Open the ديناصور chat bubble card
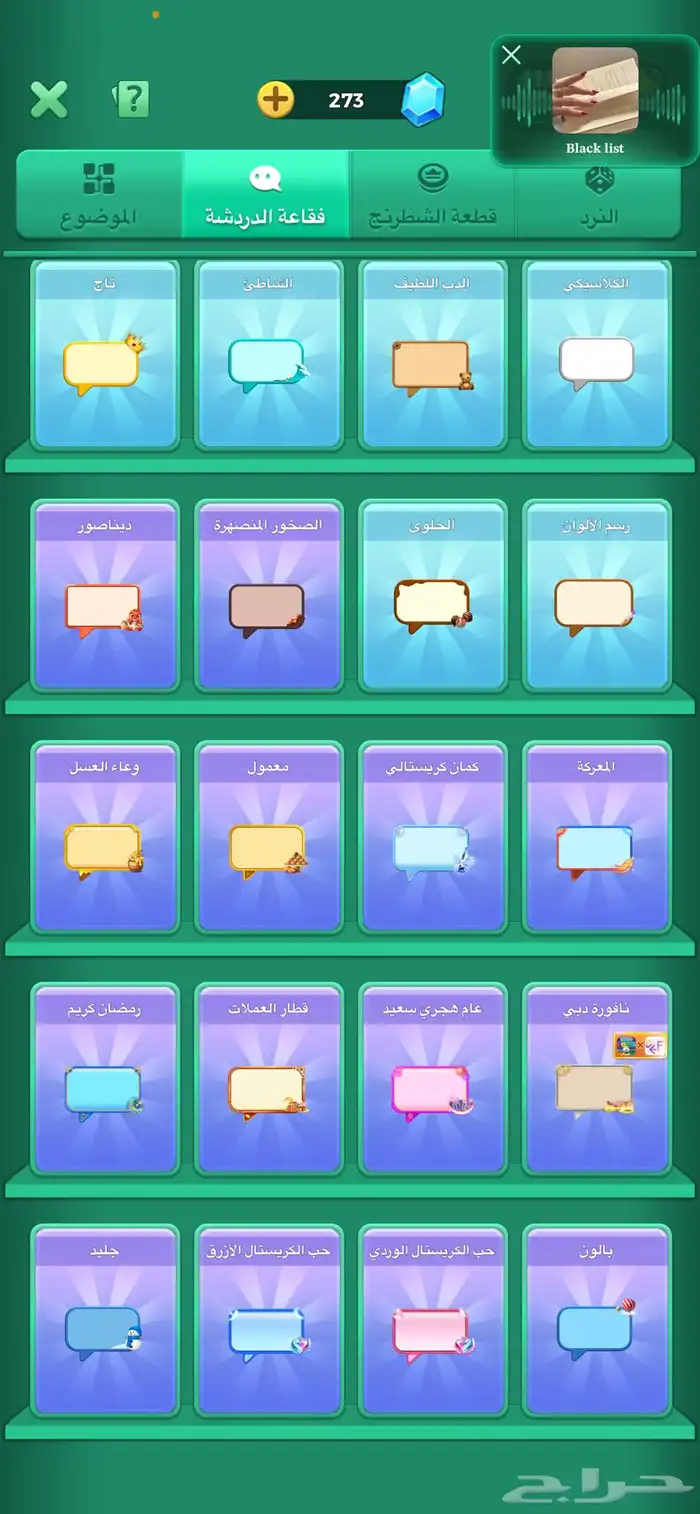This screenshot has width=700, height=1514. click(x=105, y=596)
